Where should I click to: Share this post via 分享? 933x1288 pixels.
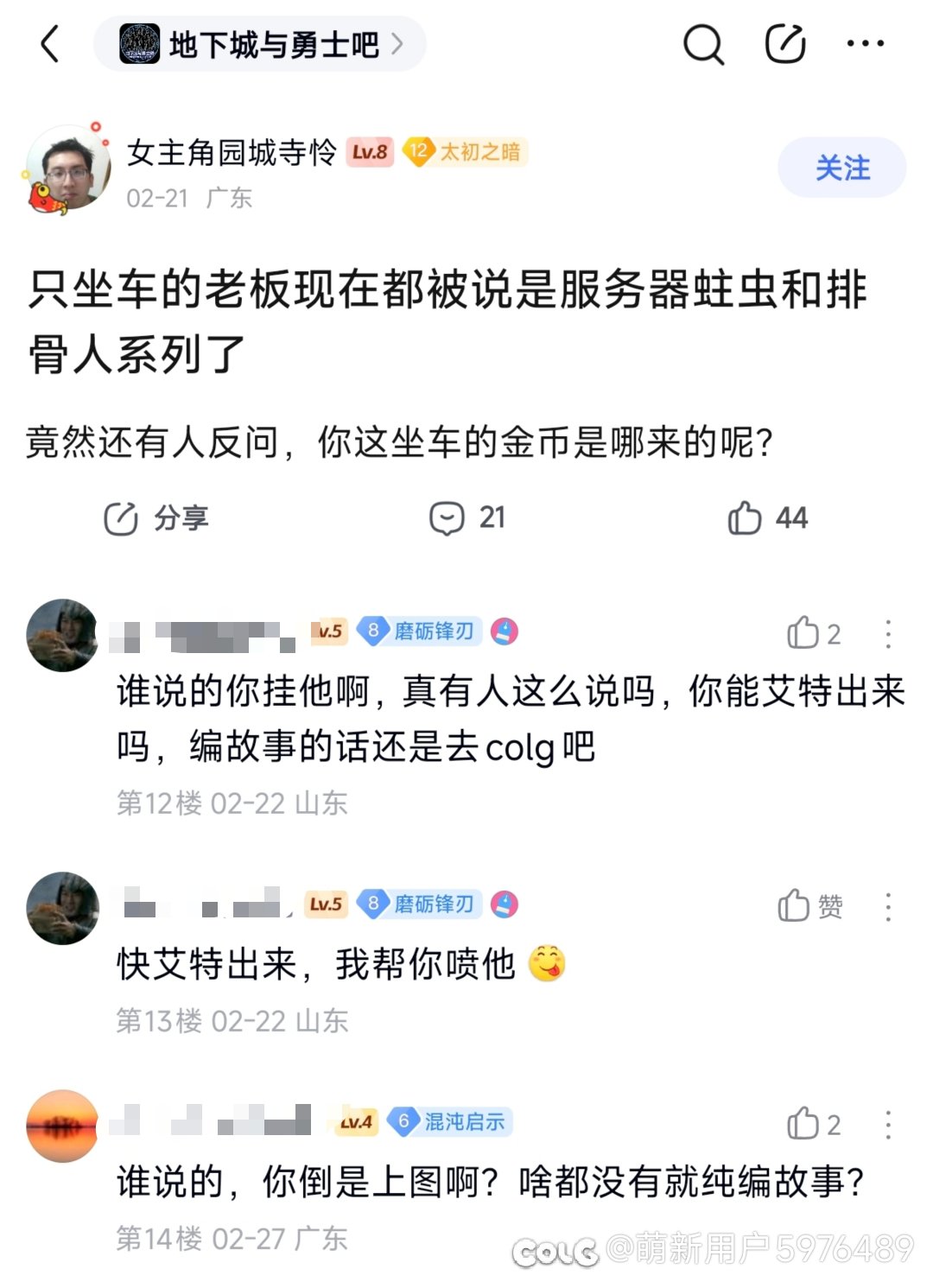(x=156, y=518)
